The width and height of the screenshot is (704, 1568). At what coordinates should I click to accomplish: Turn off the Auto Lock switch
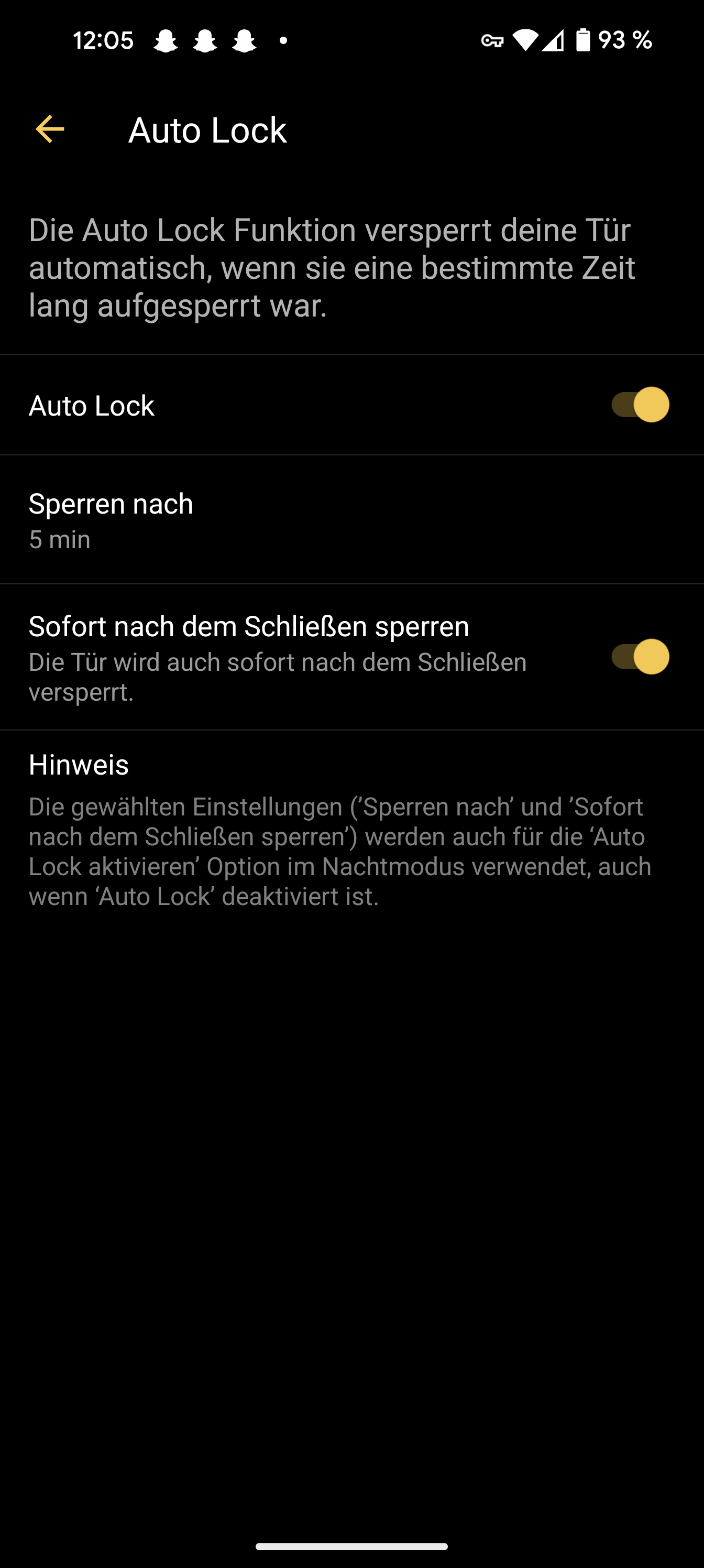point(640,405)
